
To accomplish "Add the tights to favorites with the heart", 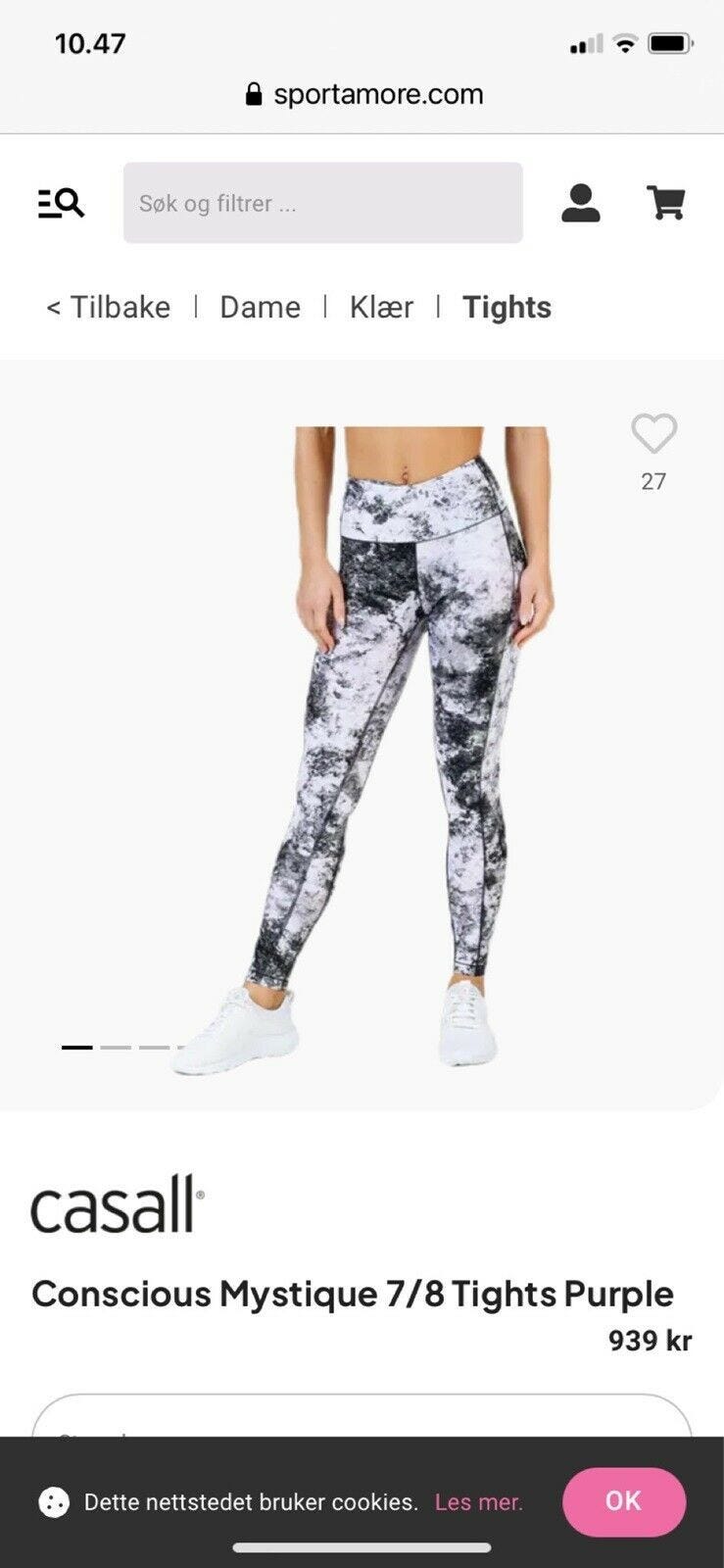I will (x=653, y=433).
